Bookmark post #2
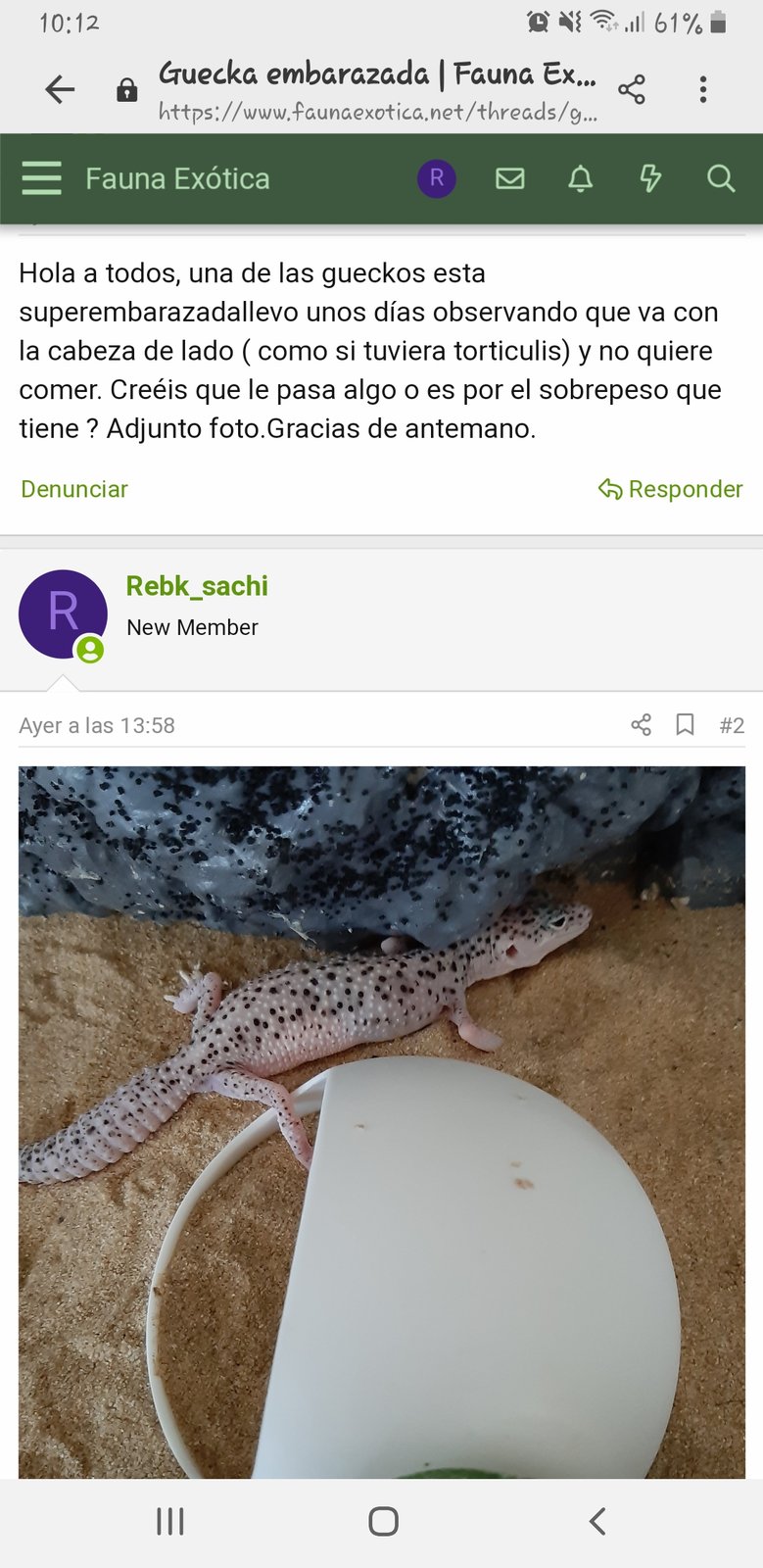This screenshot has height=1568, width=763. point(686,725)
